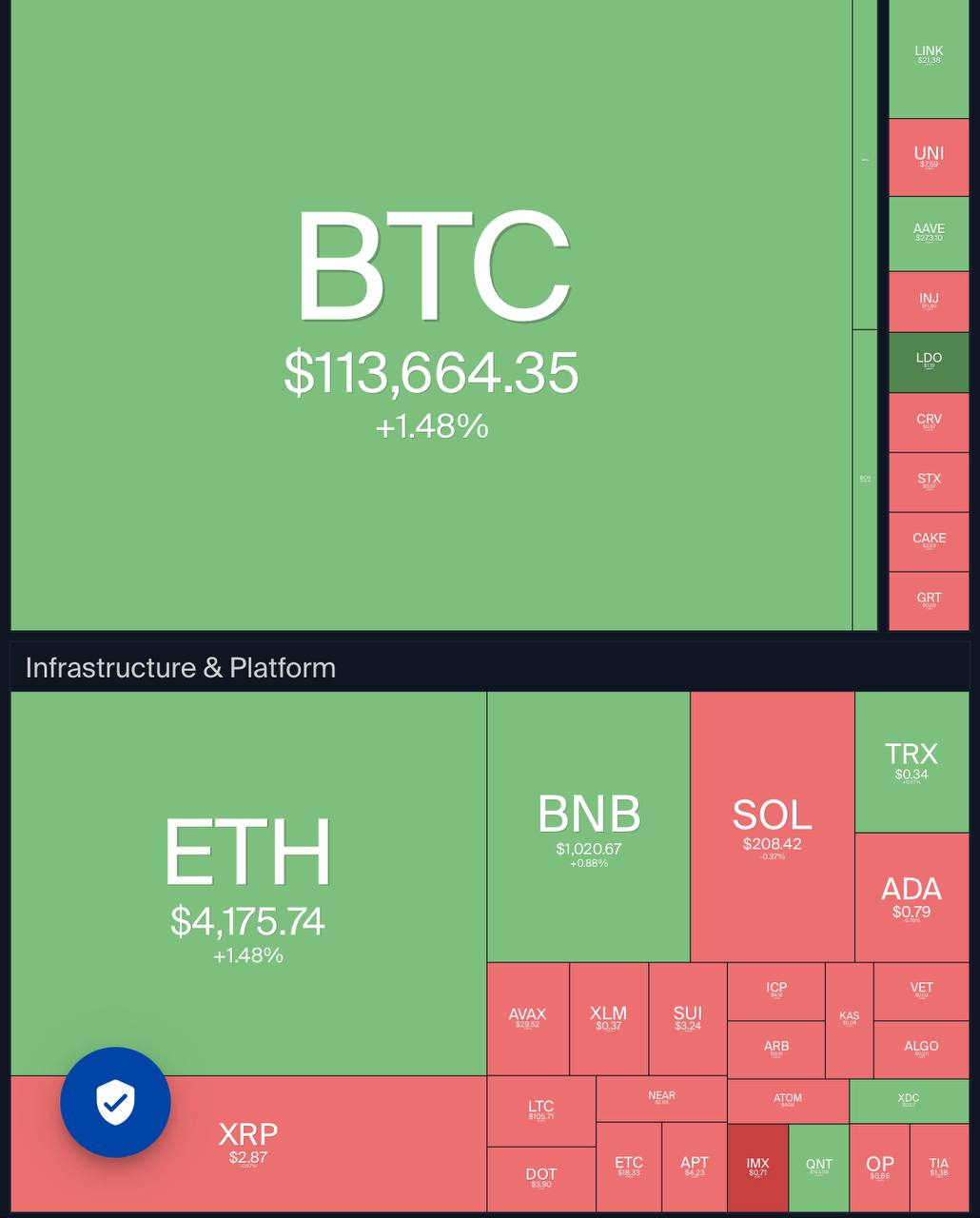Image resolution: width=980 pixels, height=1218 pixels.
Task: Select the UNI tile
Action: (x=929, y=157)
